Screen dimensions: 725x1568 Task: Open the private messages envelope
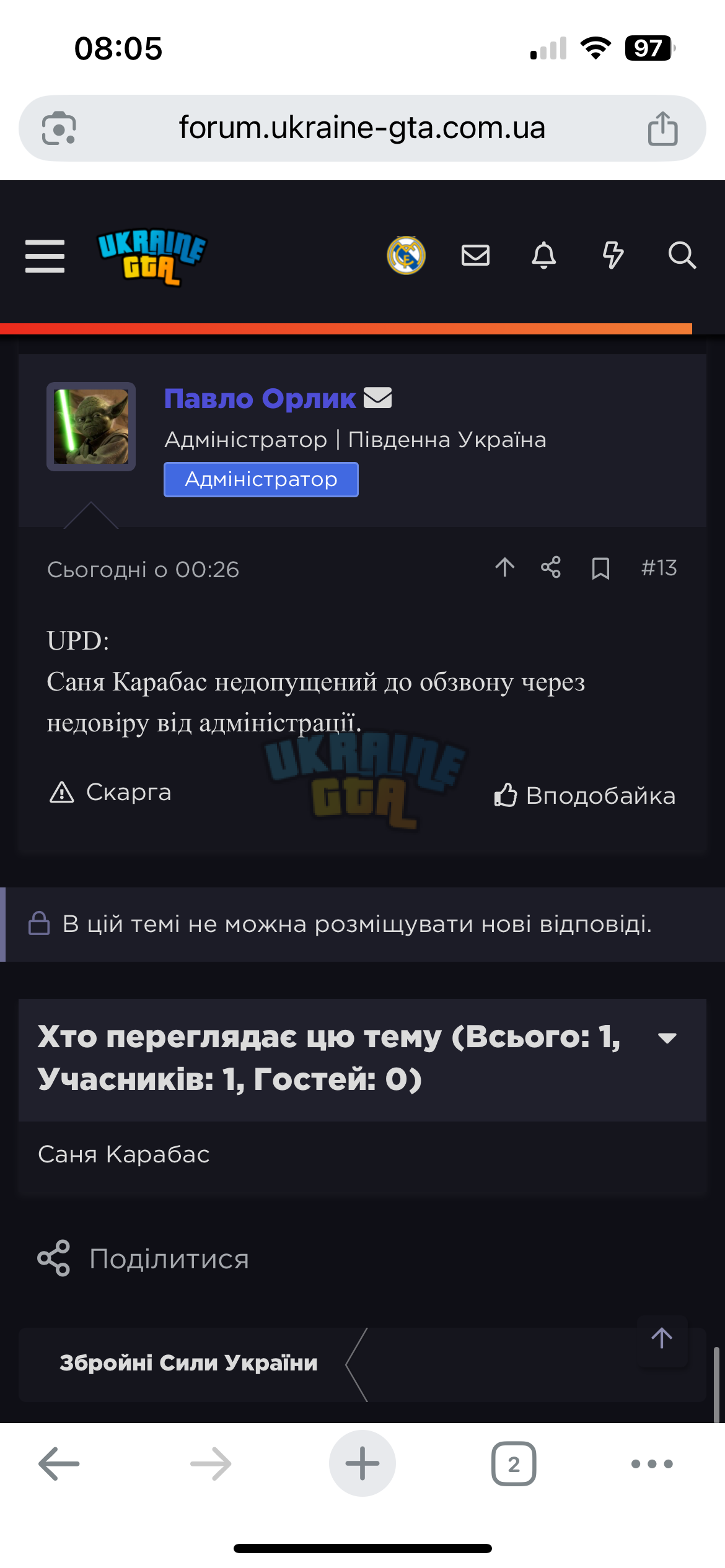pyautogui.click(x=476, y=255)
